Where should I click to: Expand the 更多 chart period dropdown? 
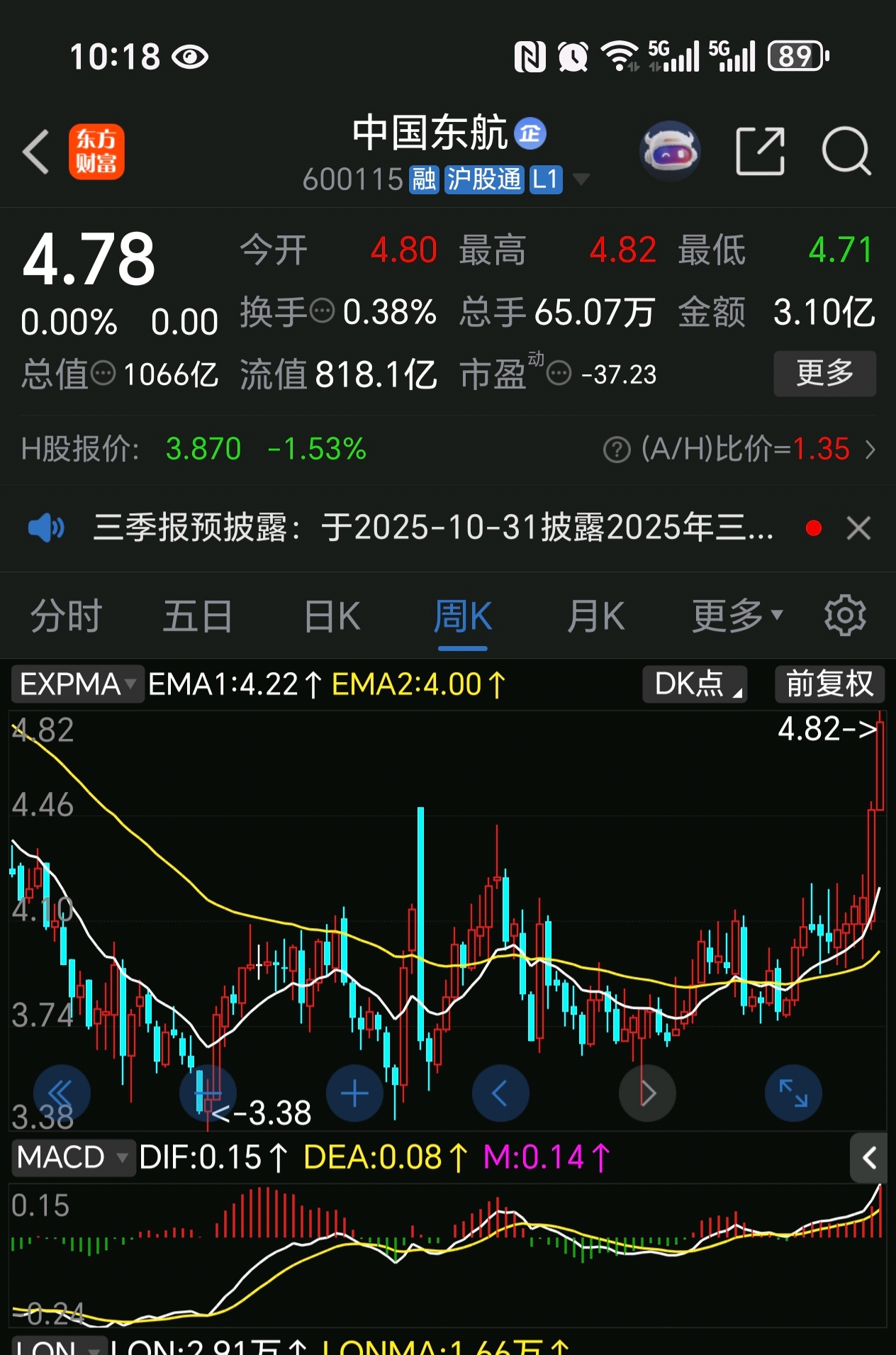point(737,615)
